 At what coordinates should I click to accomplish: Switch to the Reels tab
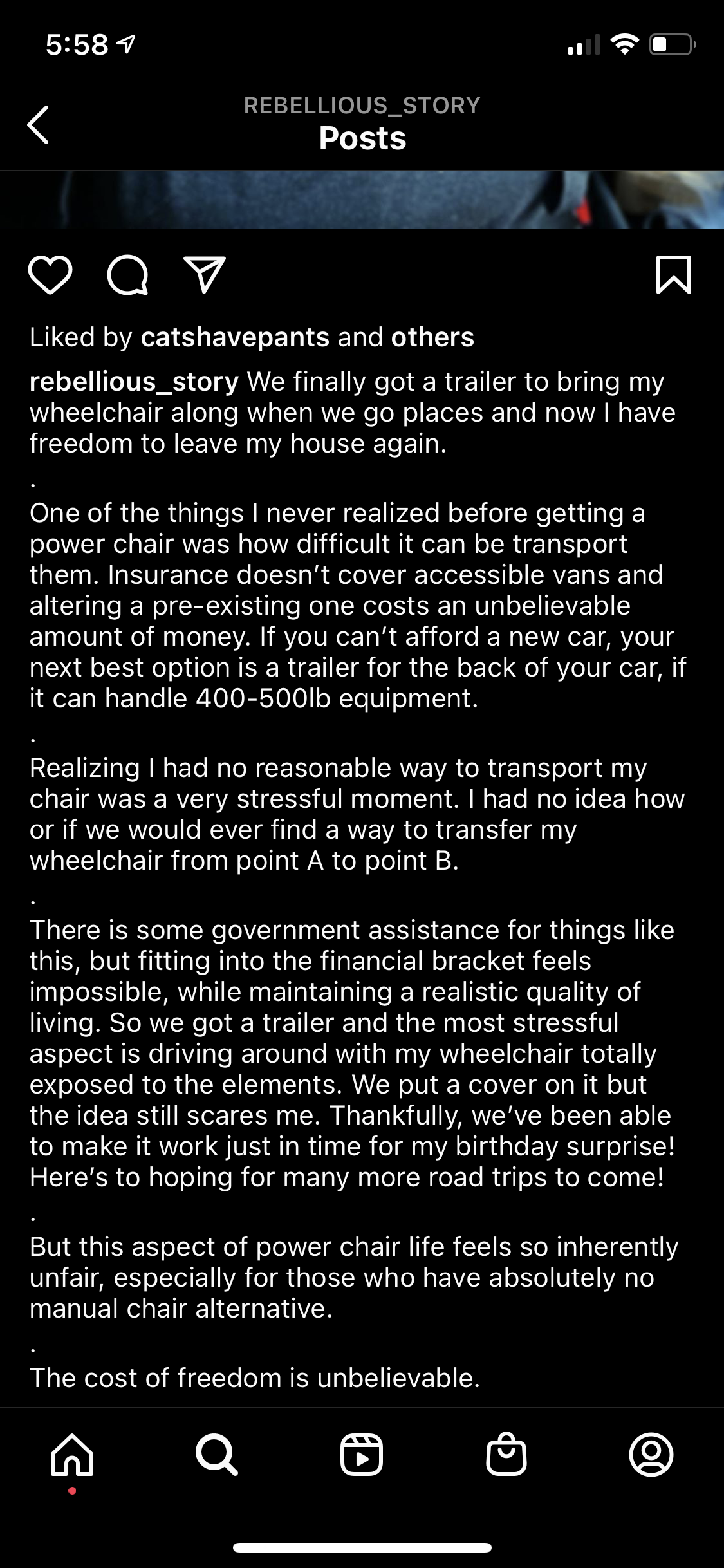tap(362, 1454)
